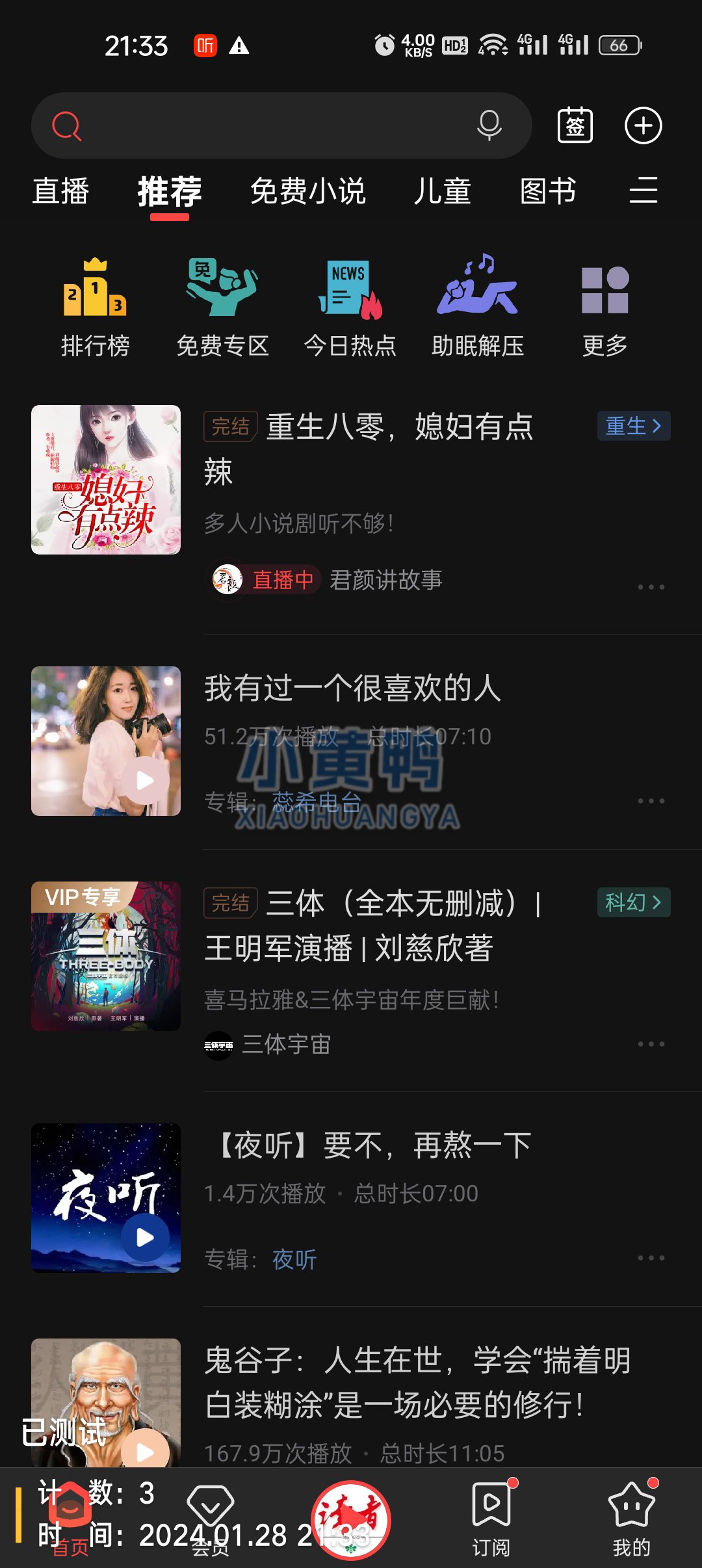
Task: Expand the full category list menu
Action: (643, 190)
